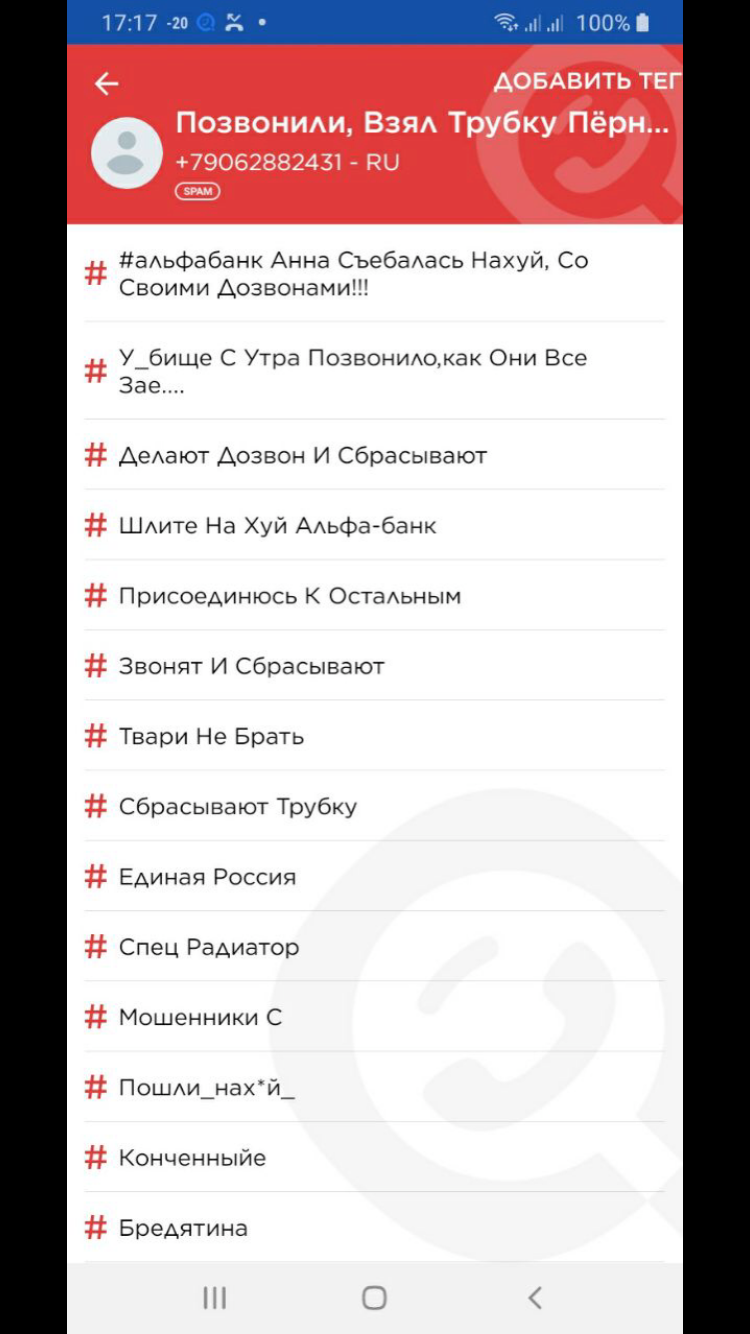750x1334 pixels.
Task: Open the system recent apps button
Action: (x=214, y=1298)
